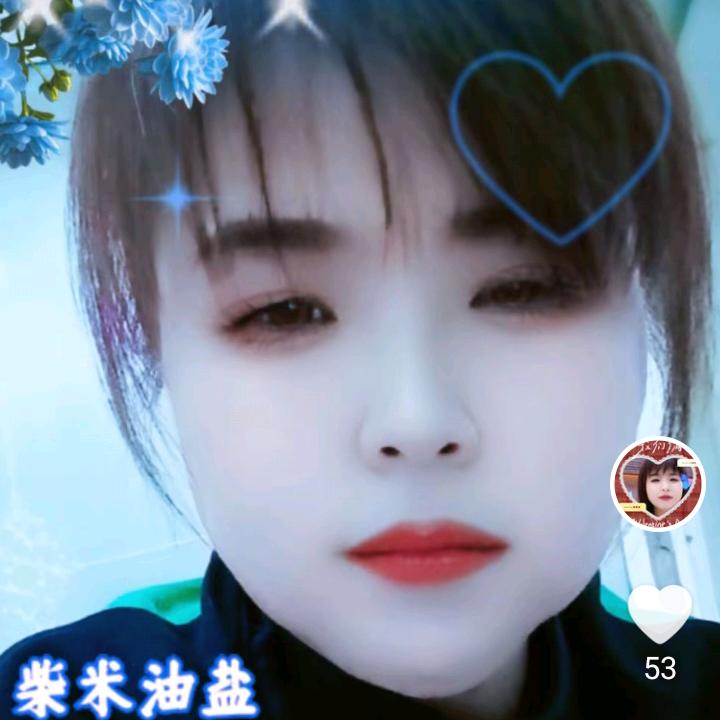Like this video with the heart icon
Image resolution: width=720 pixels, height=720 pixels.
point(659,612)
